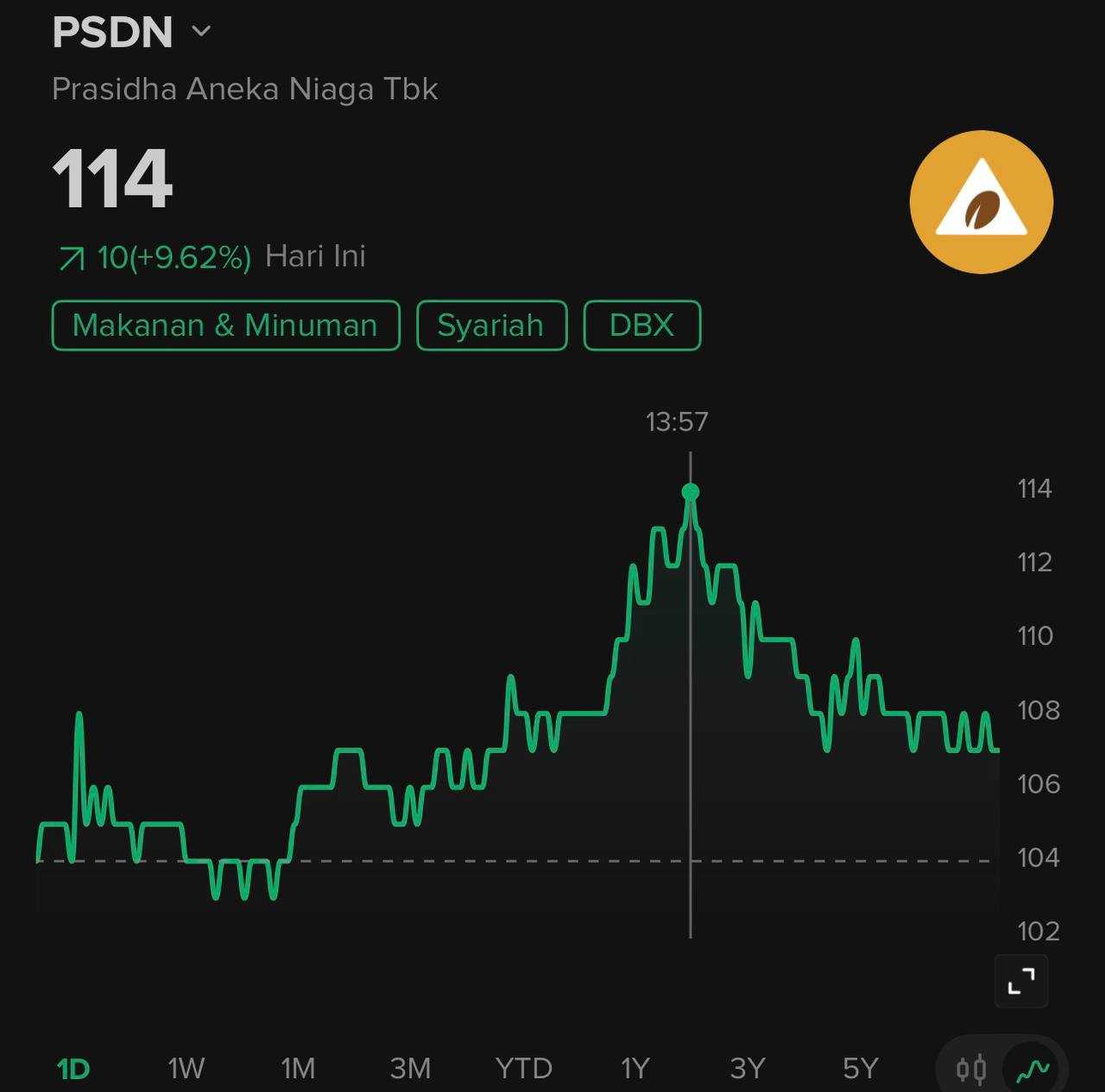Expand chart to fullscreen view
The height and width of the screenshot is (1092, 1105).
[1021, 982]
